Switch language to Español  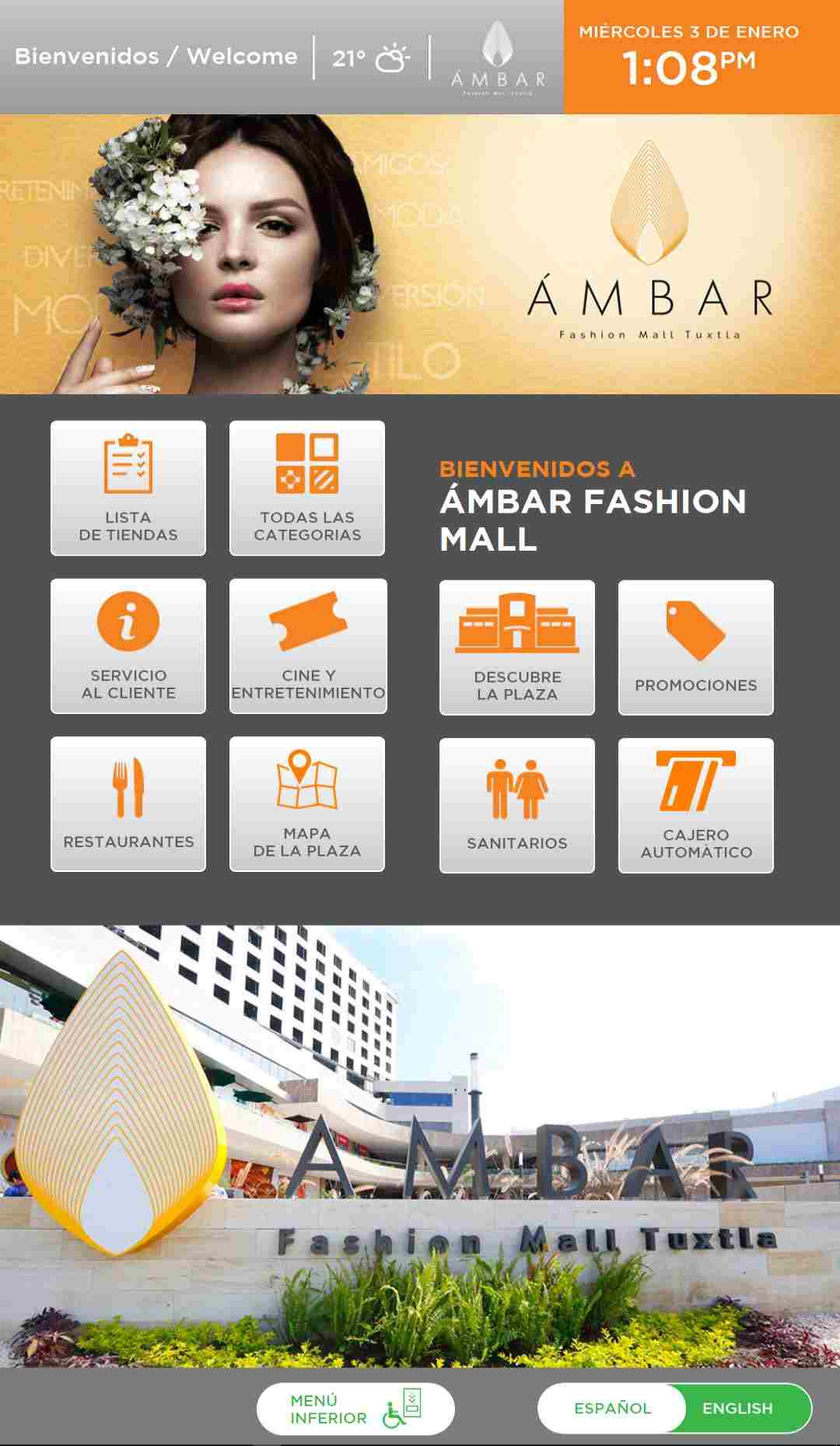612,1409
